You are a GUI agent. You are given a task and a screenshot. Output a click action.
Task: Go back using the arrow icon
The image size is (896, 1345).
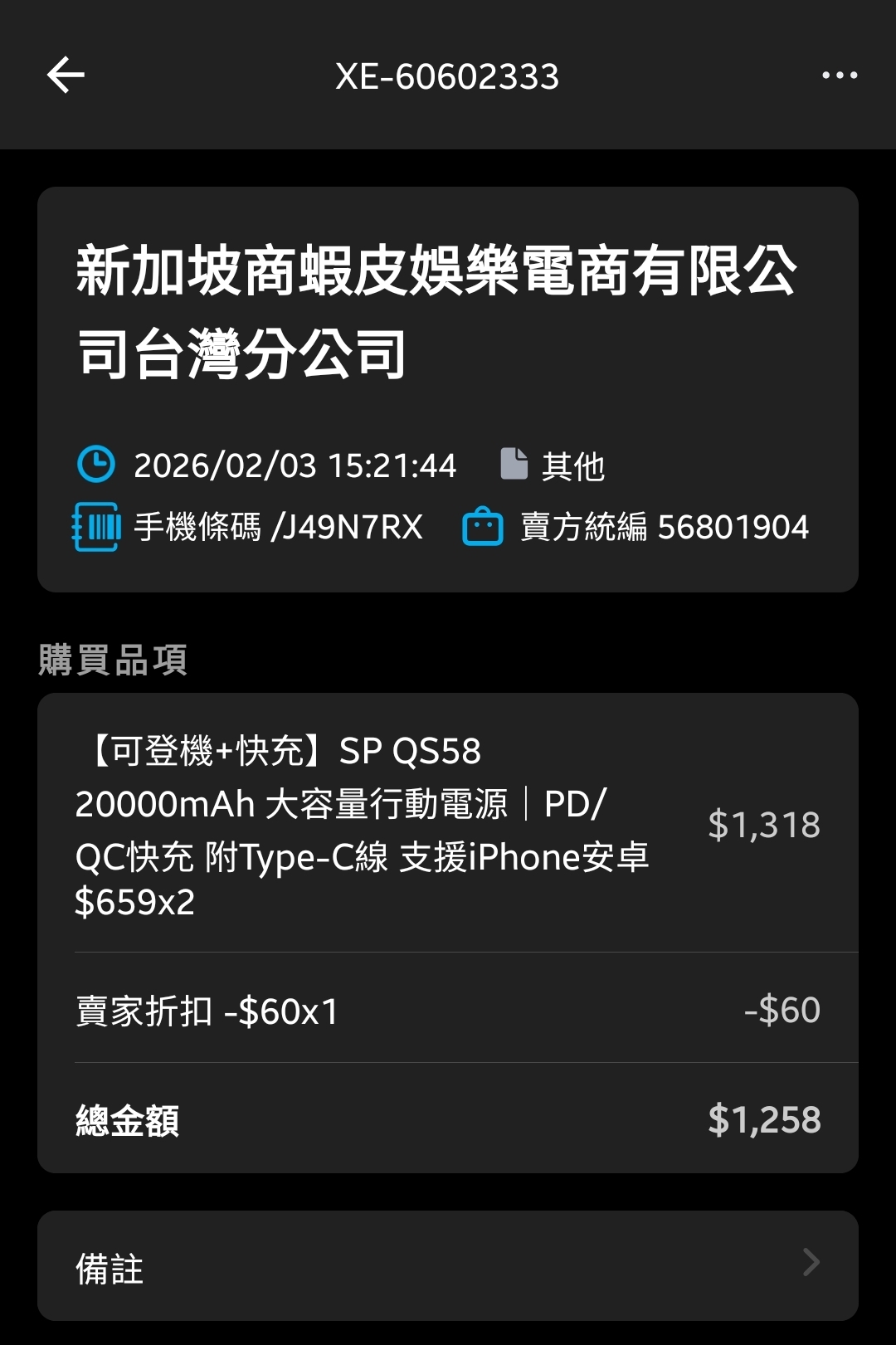click(66, 76)
